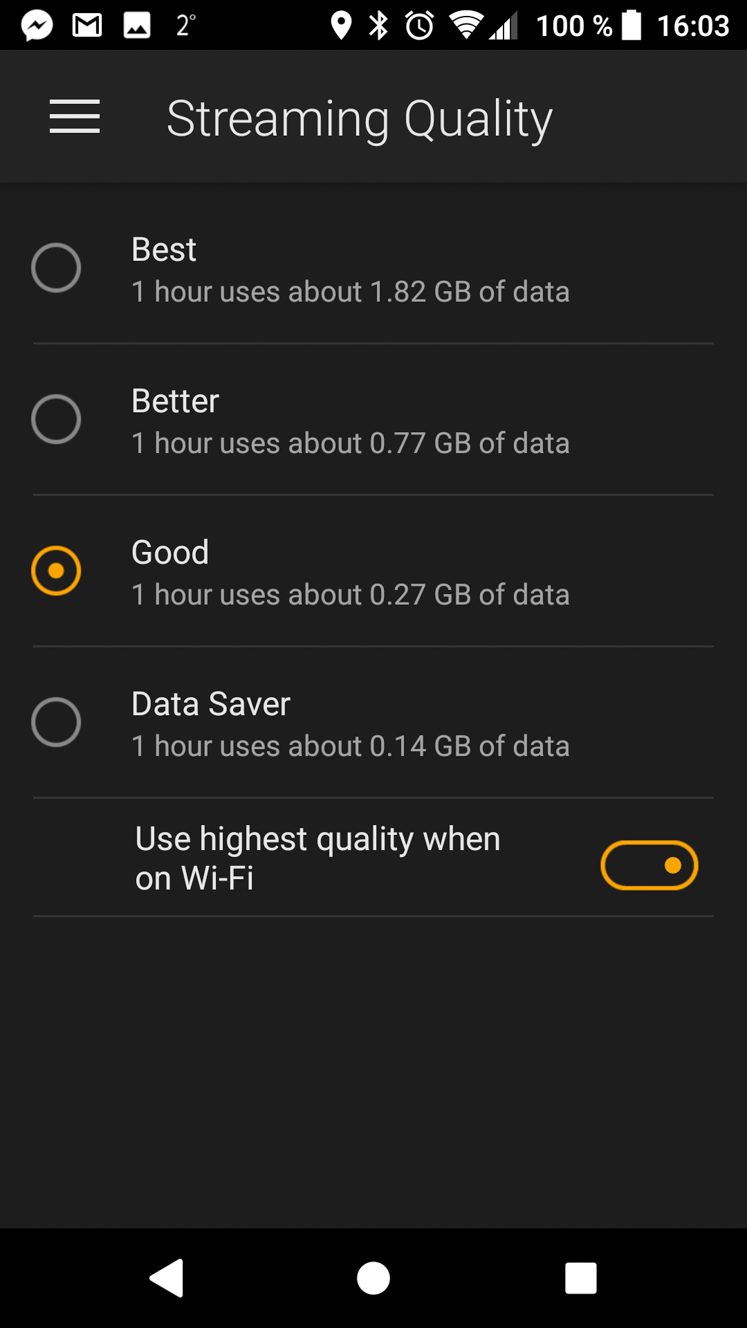Screen dimensions: 747x1328
Task: Open the hamburger drawer menu
Action: (75, 118)
